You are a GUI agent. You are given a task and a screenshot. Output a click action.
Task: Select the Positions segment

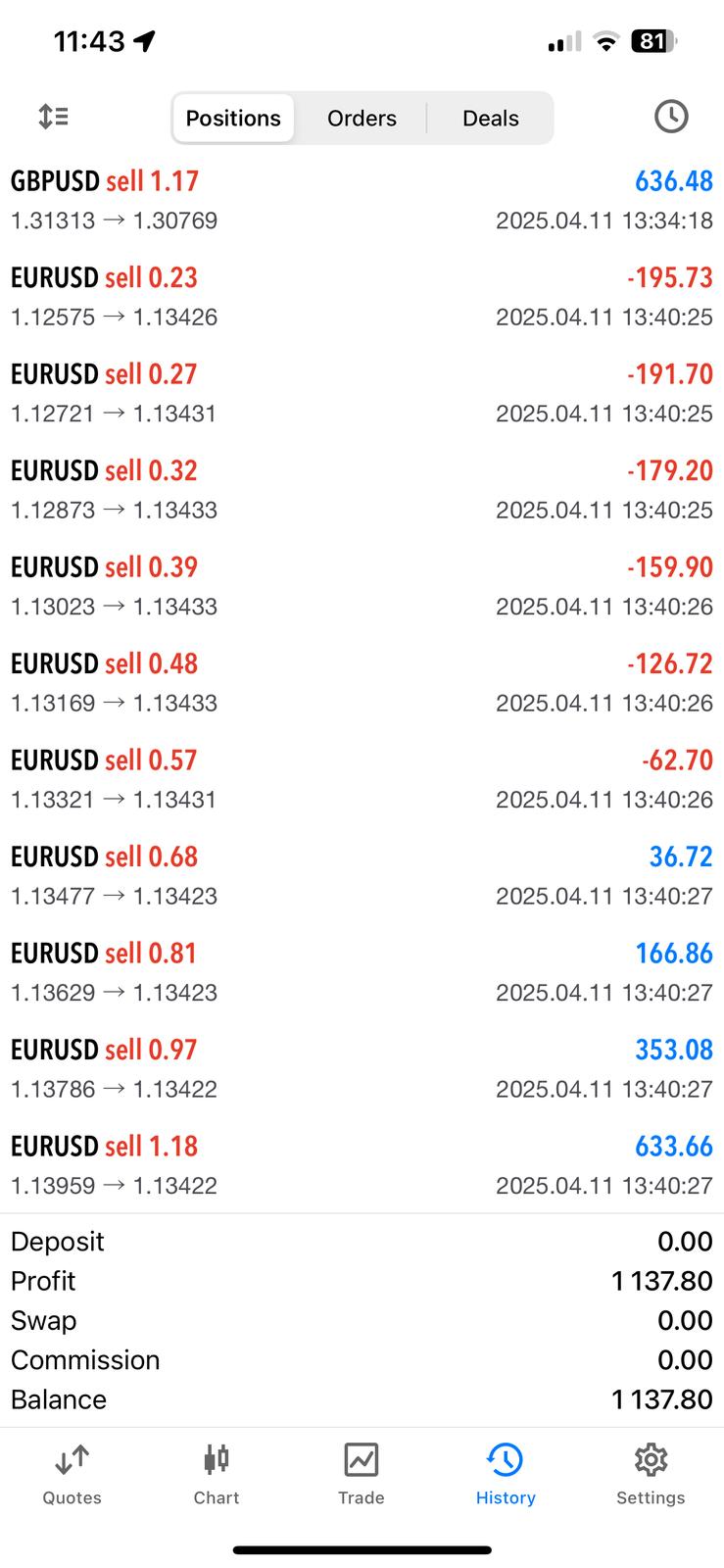tap(233, 119)
